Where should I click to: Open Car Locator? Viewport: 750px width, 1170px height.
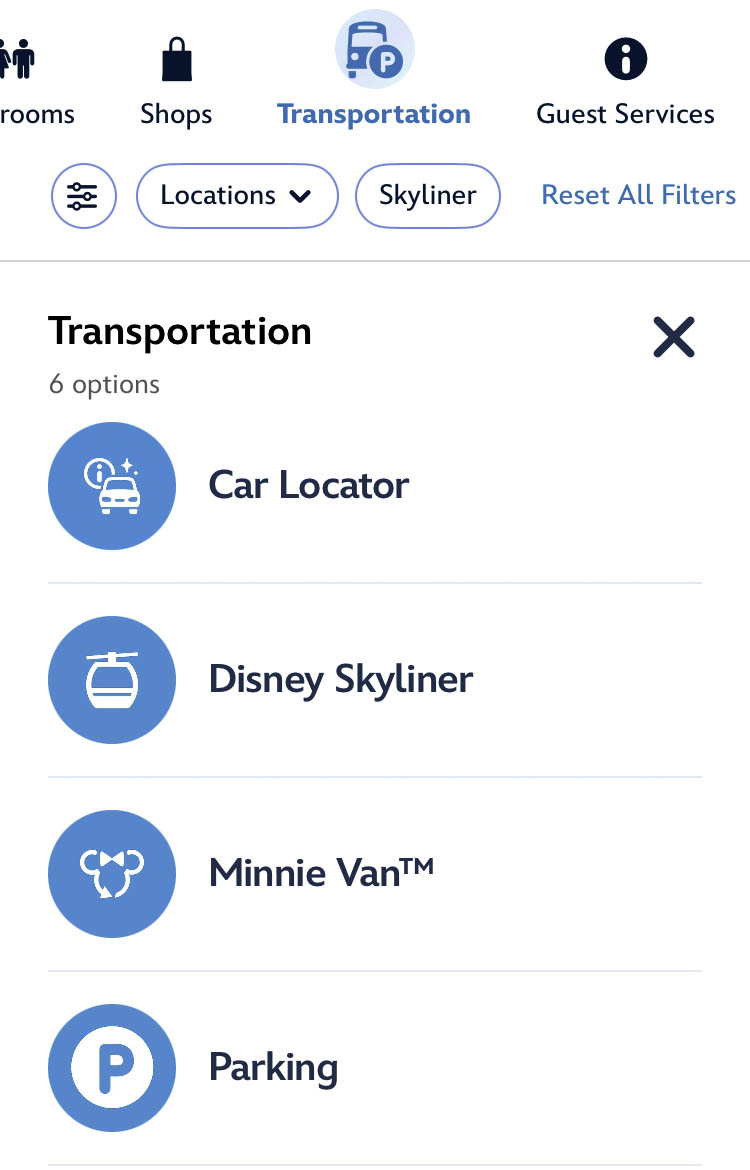pyautogui.click(x=309, y=486)
